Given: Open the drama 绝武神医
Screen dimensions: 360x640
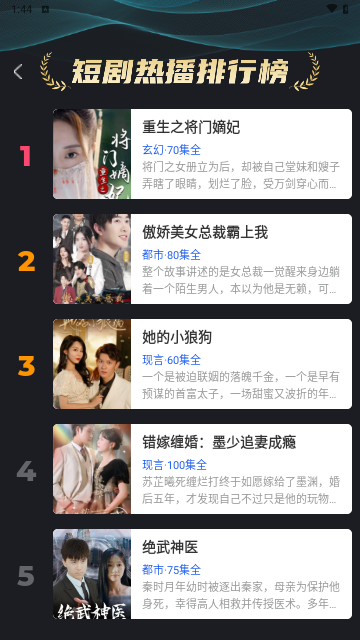Looking at the screenshot, I should point(202,574).
